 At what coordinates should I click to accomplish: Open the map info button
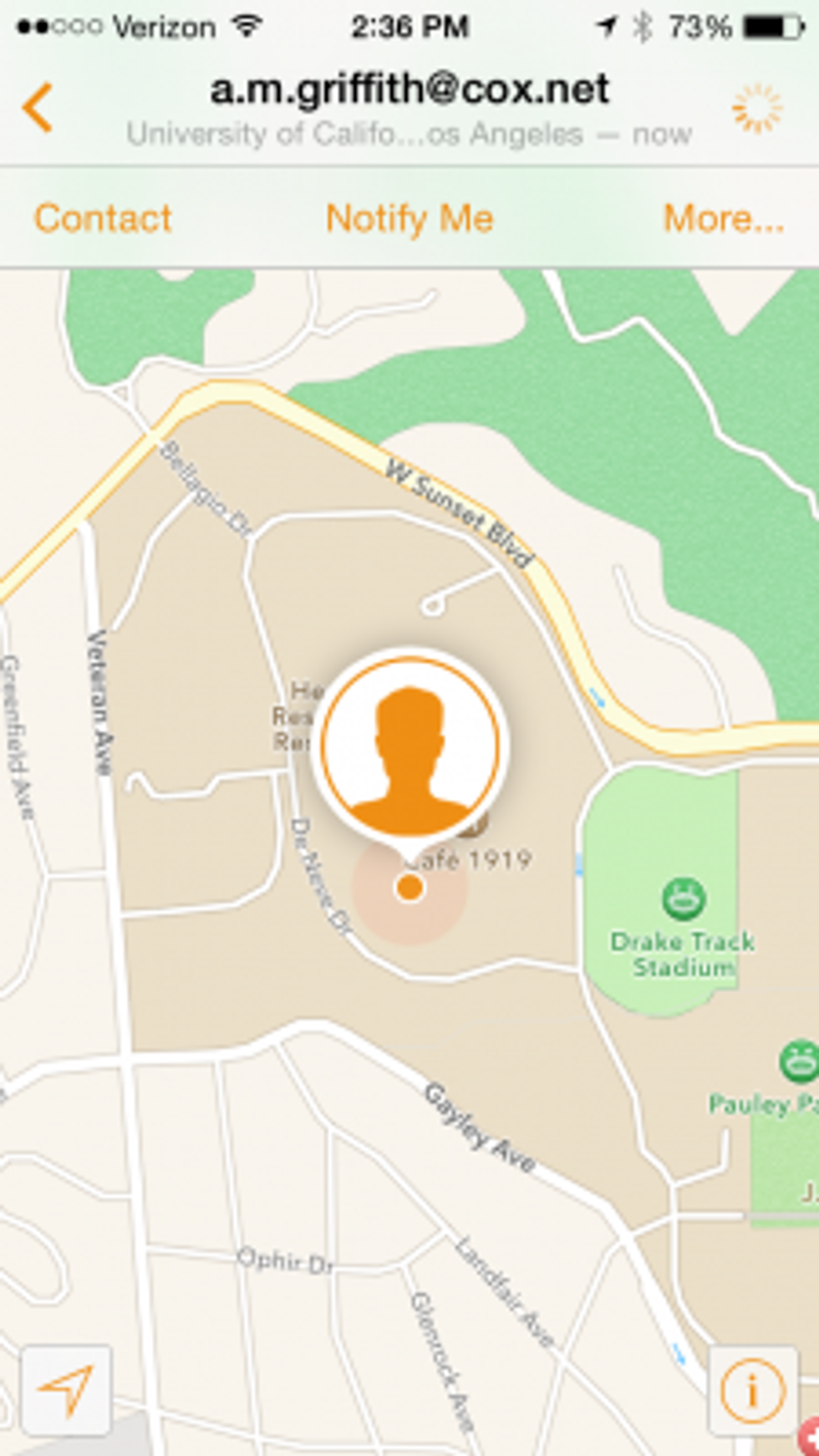pos(752,1392)
